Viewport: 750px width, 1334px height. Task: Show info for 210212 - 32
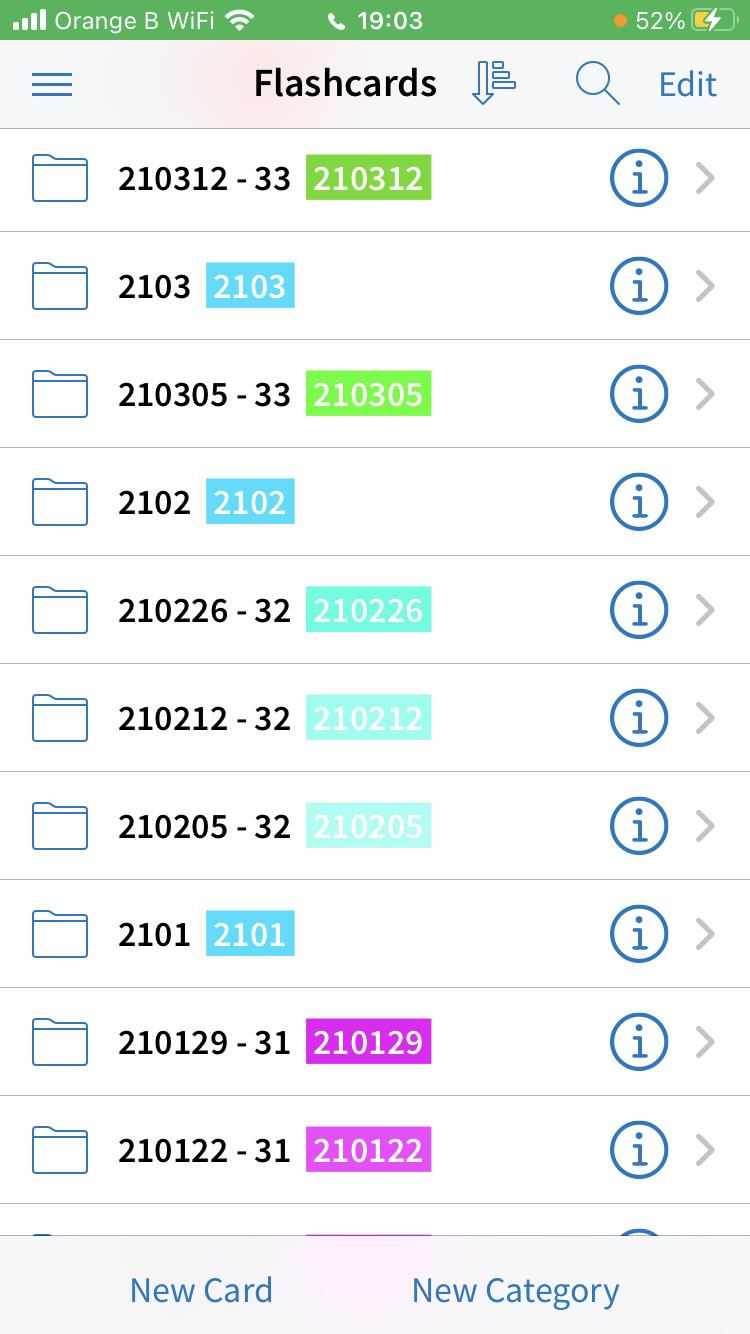click(639, 719)
